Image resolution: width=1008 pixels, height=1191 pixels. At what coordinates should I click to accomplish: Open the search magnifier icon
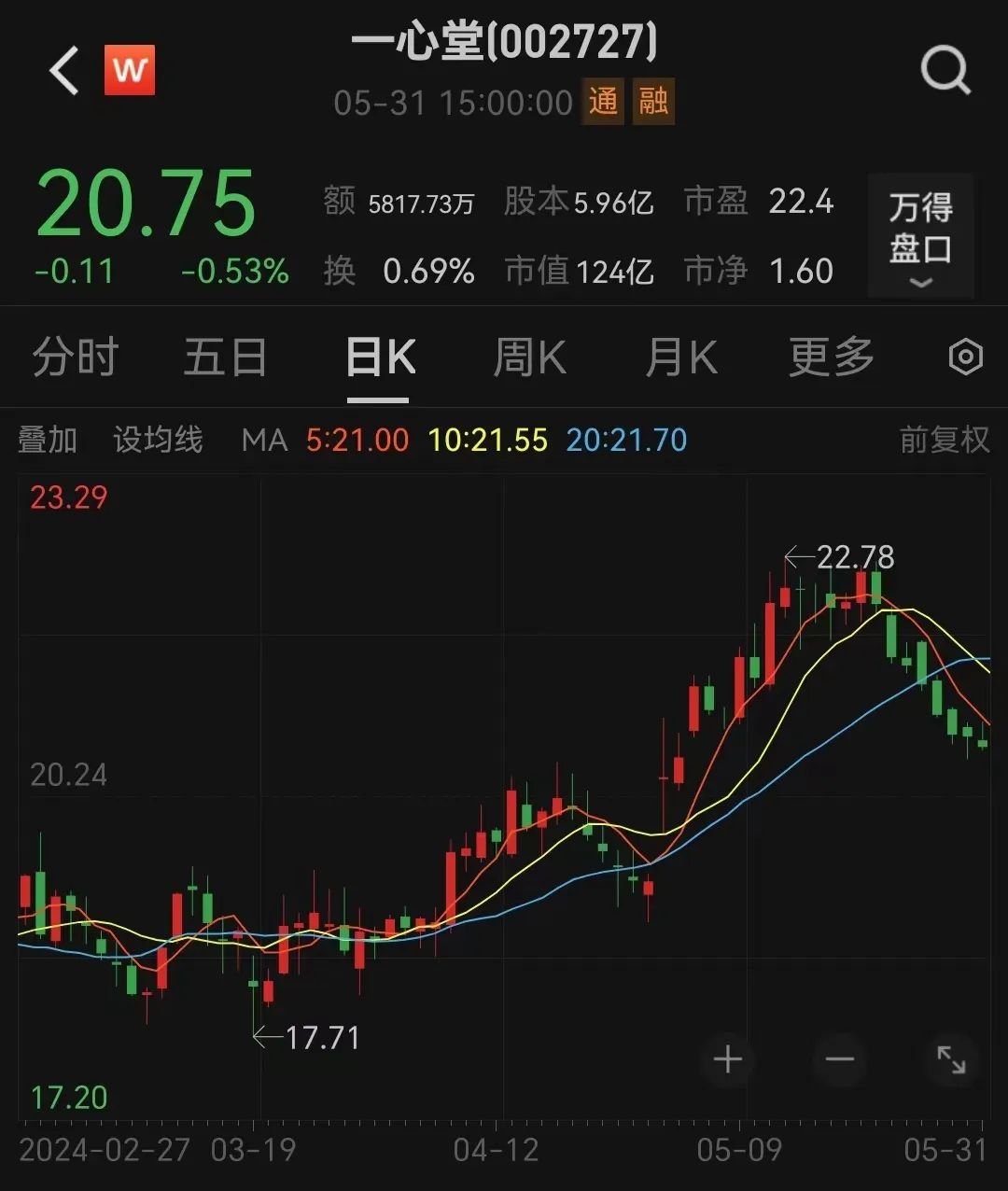coord(945,70)
